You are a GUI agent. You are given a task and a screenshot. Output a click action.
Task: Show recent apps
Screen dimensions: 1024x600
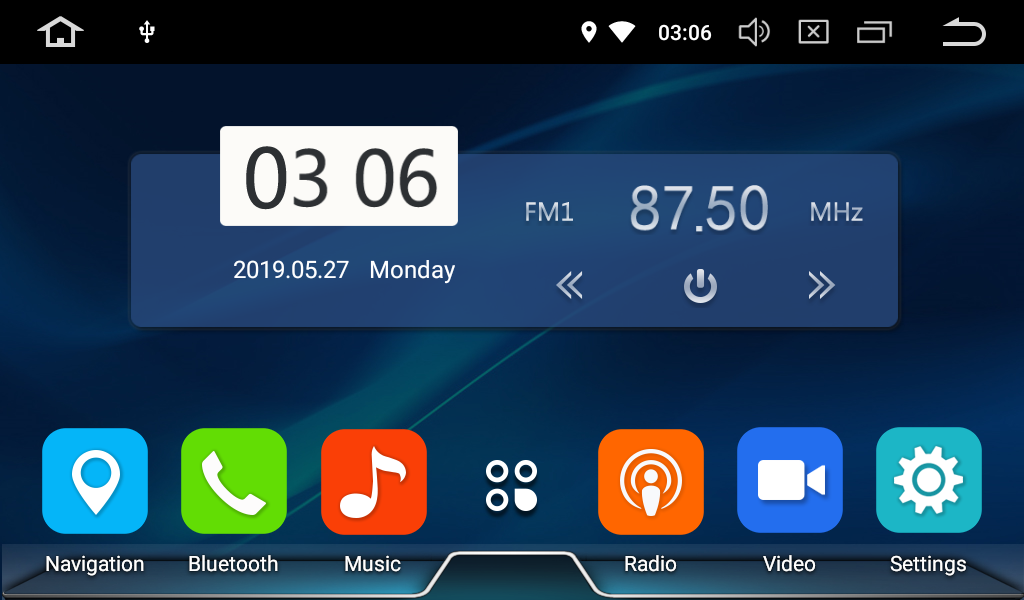coord(874,32)
